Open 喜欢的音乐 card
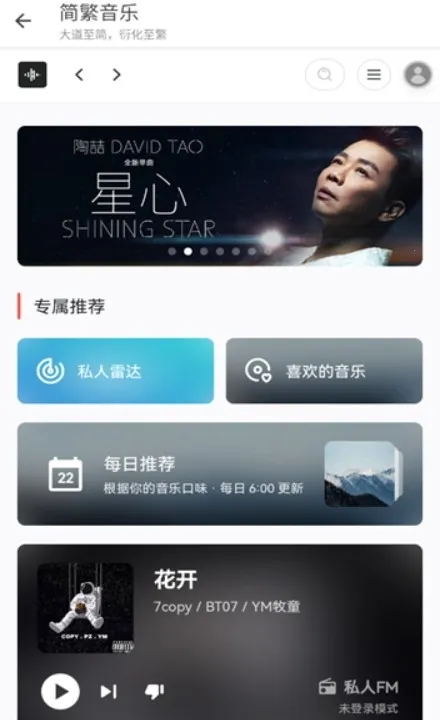Viewport: 440px width, 720px height. [x=324, y=371]
